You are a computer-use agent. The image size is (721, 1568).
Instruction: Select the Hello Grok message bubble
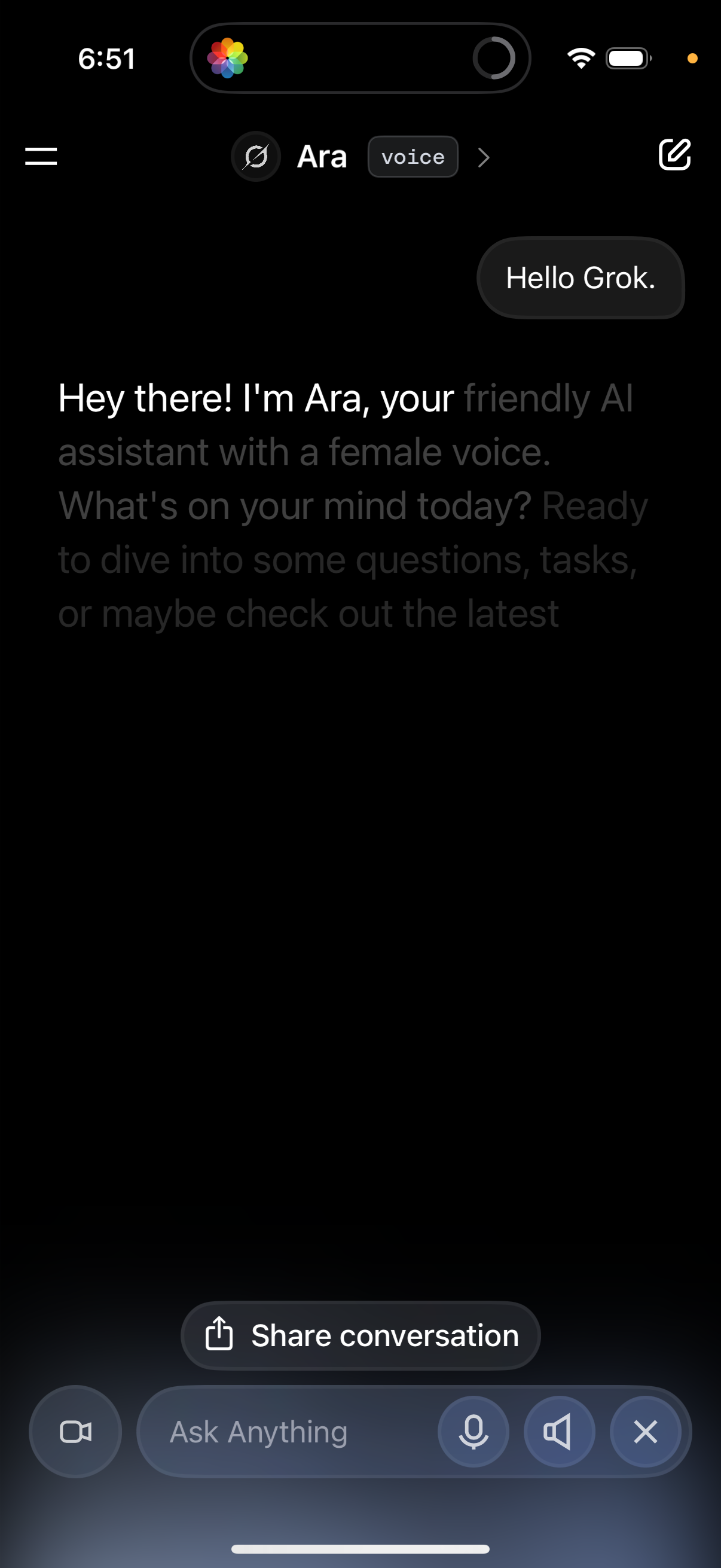[x=580, y=277]
